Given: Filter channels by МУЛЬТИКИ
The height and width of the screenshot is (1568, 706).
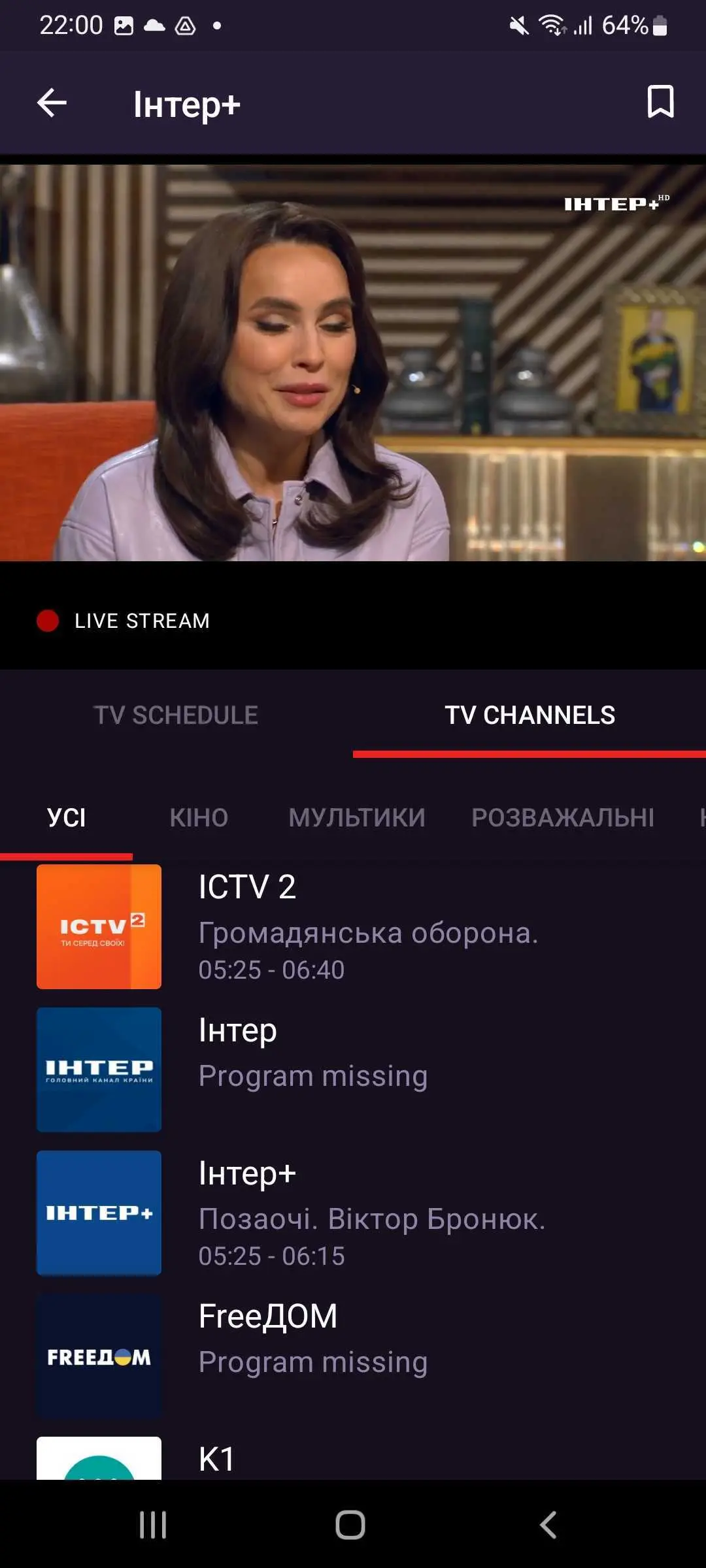Looking at the screenshot, I should [357, 817].
